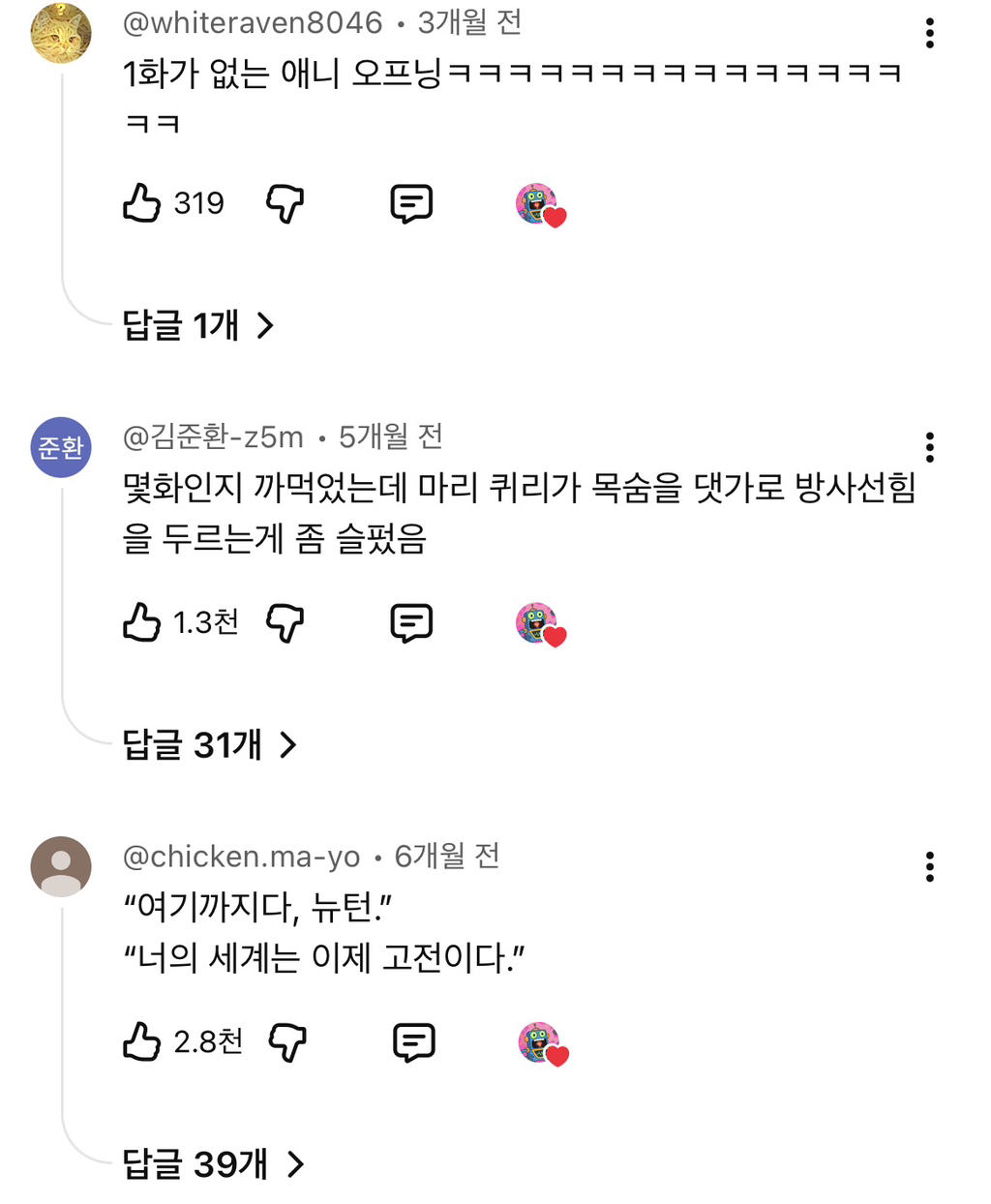The width and height of the screenshot is (991, 1204).
Task: Open reply box for @chicken.ma-yo's comment
Action: click(x=414, y=1043)
